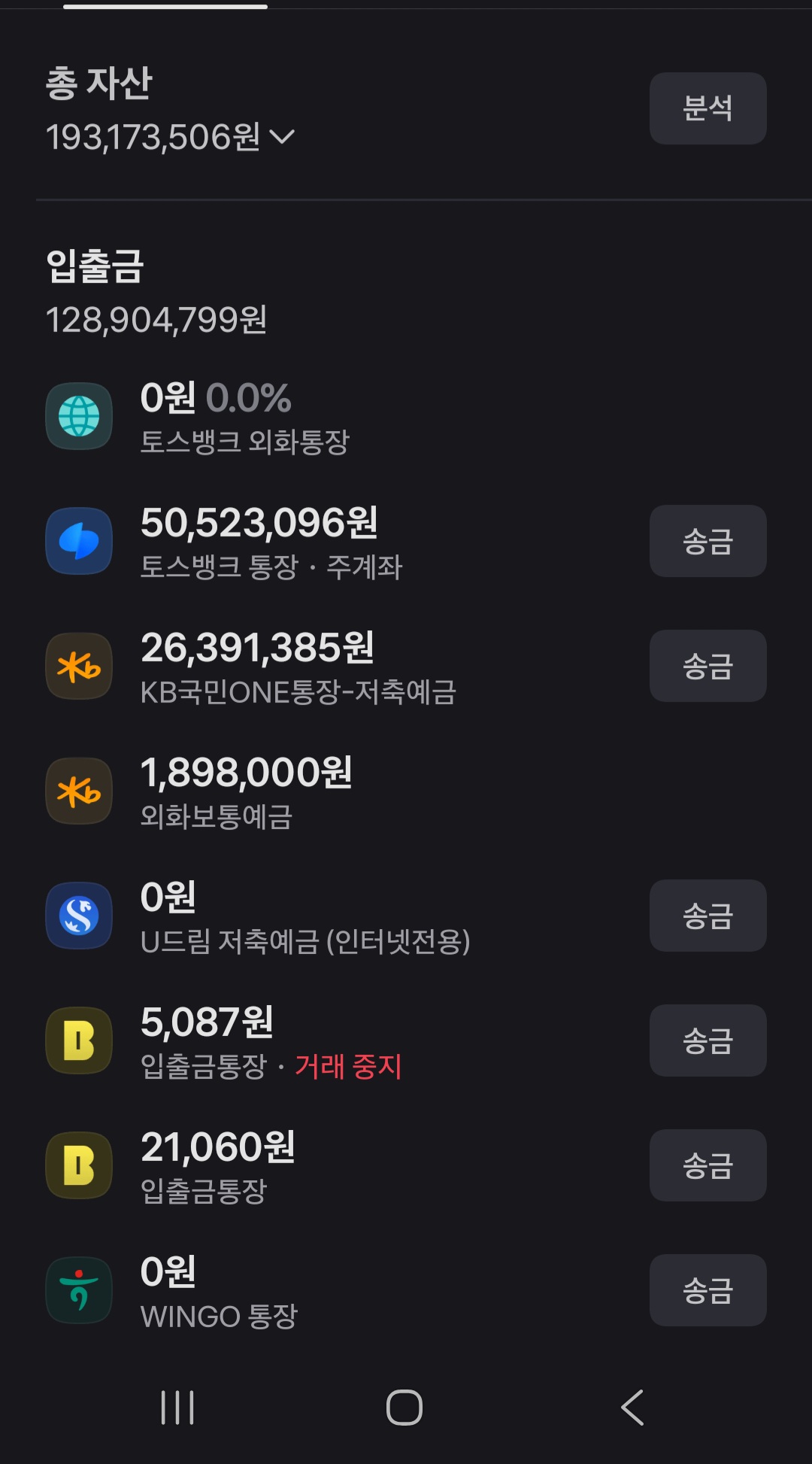Image resolution: width=812 pixels, height=1464 pixels.
Task: Open the WINGO 통장 account
Action: [x=218, y=1291]
